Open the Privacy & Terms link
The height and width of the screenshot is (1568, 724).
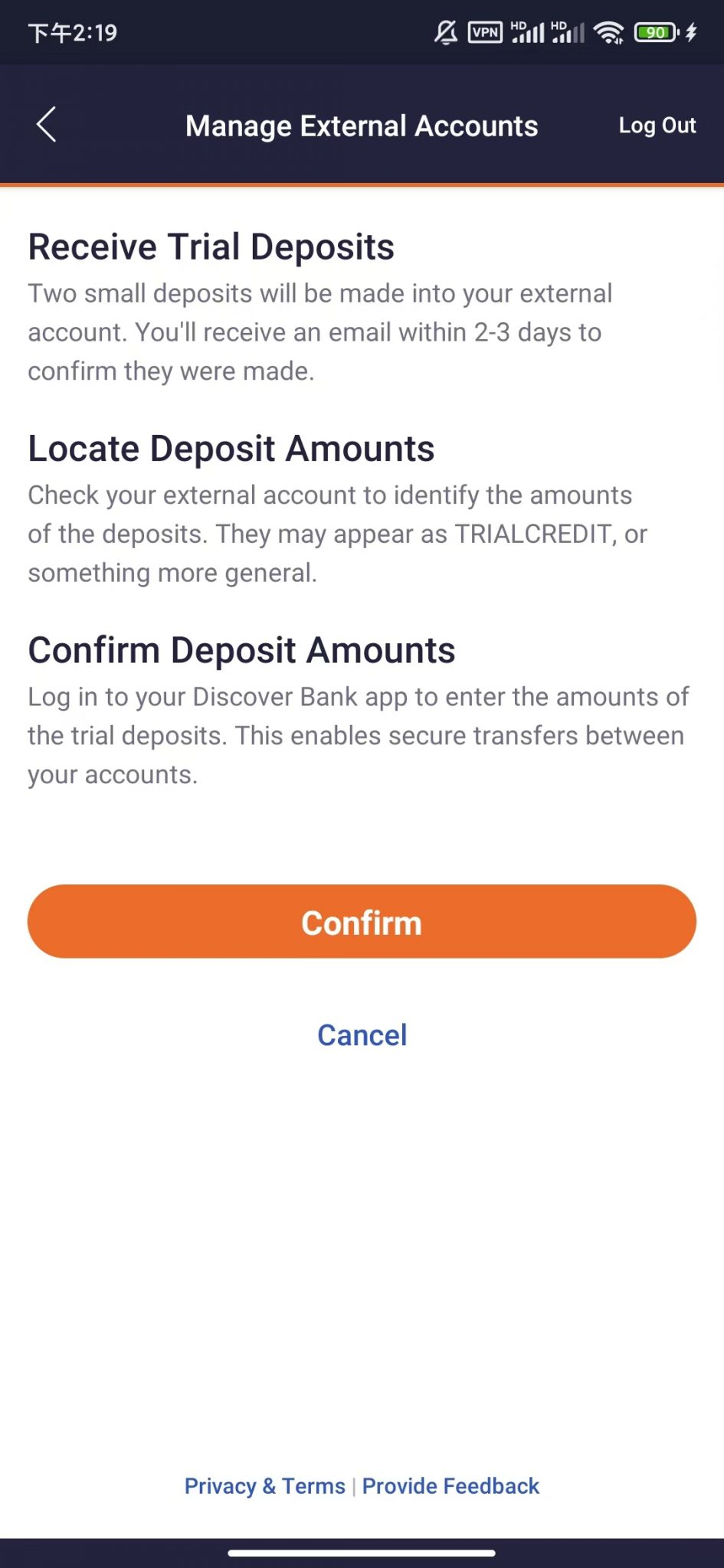[x=265, y=1486]
